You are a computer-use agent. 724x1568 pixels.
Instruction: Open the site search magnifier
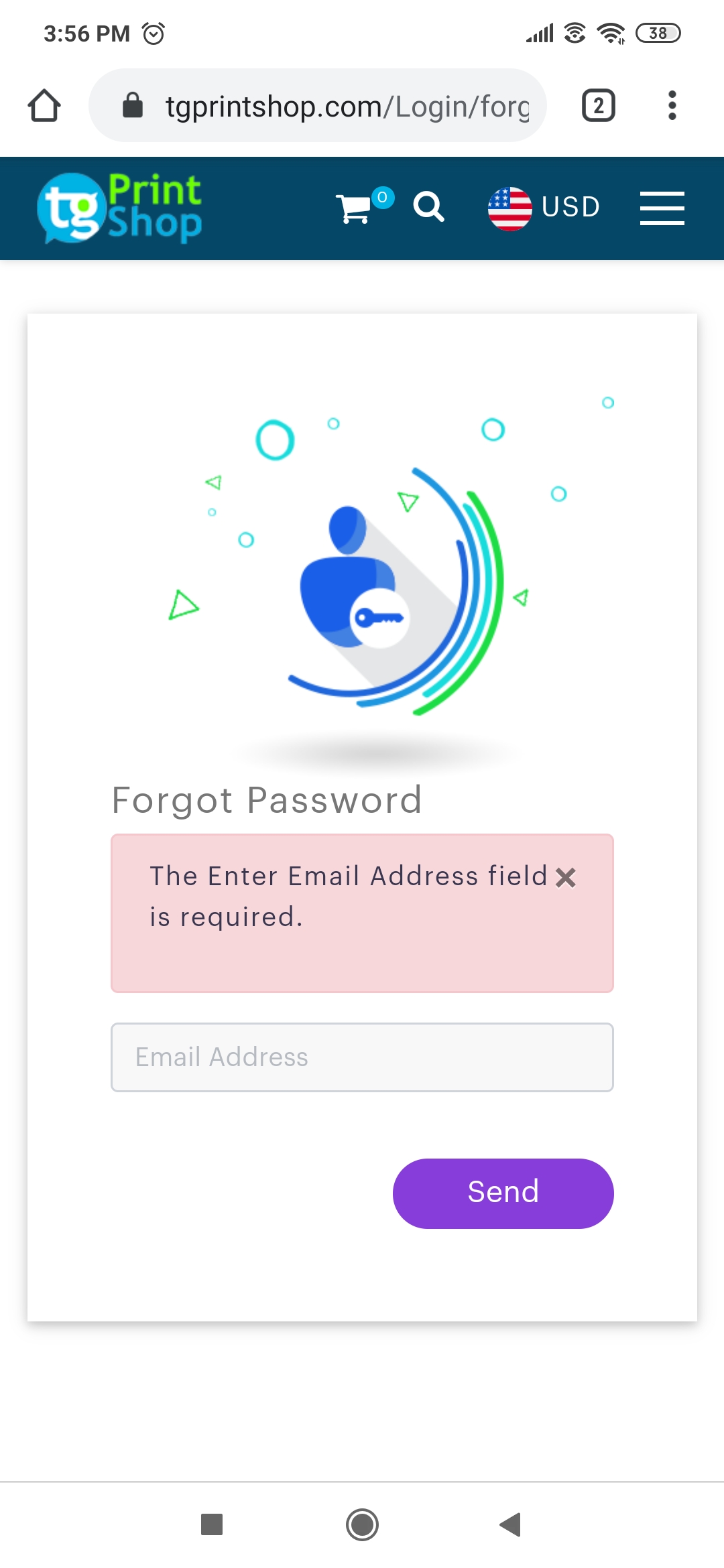428,206
